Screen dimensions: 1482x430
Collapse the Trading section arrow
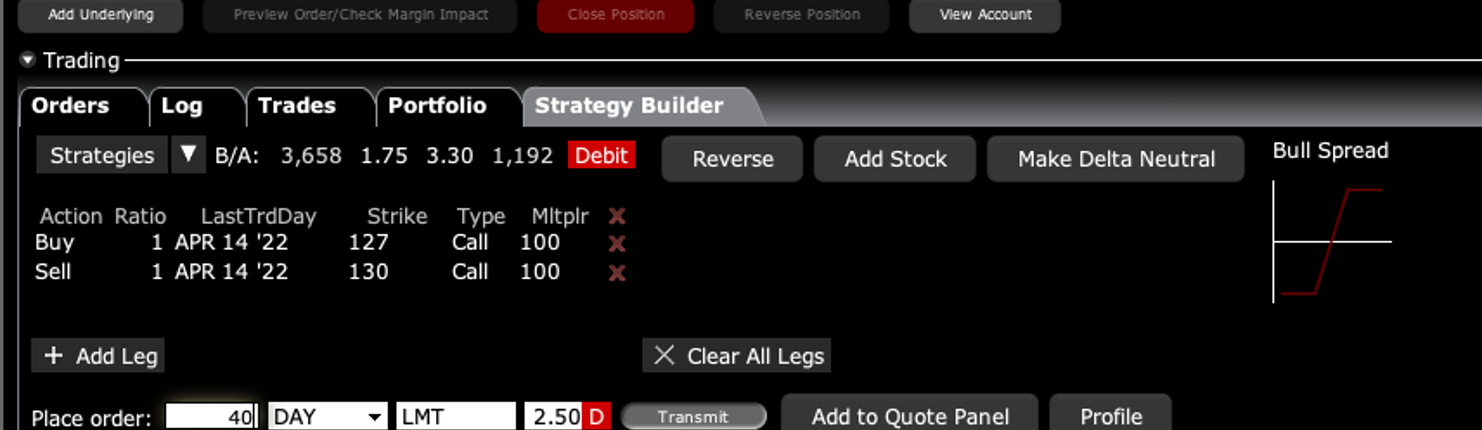(27, 61)
